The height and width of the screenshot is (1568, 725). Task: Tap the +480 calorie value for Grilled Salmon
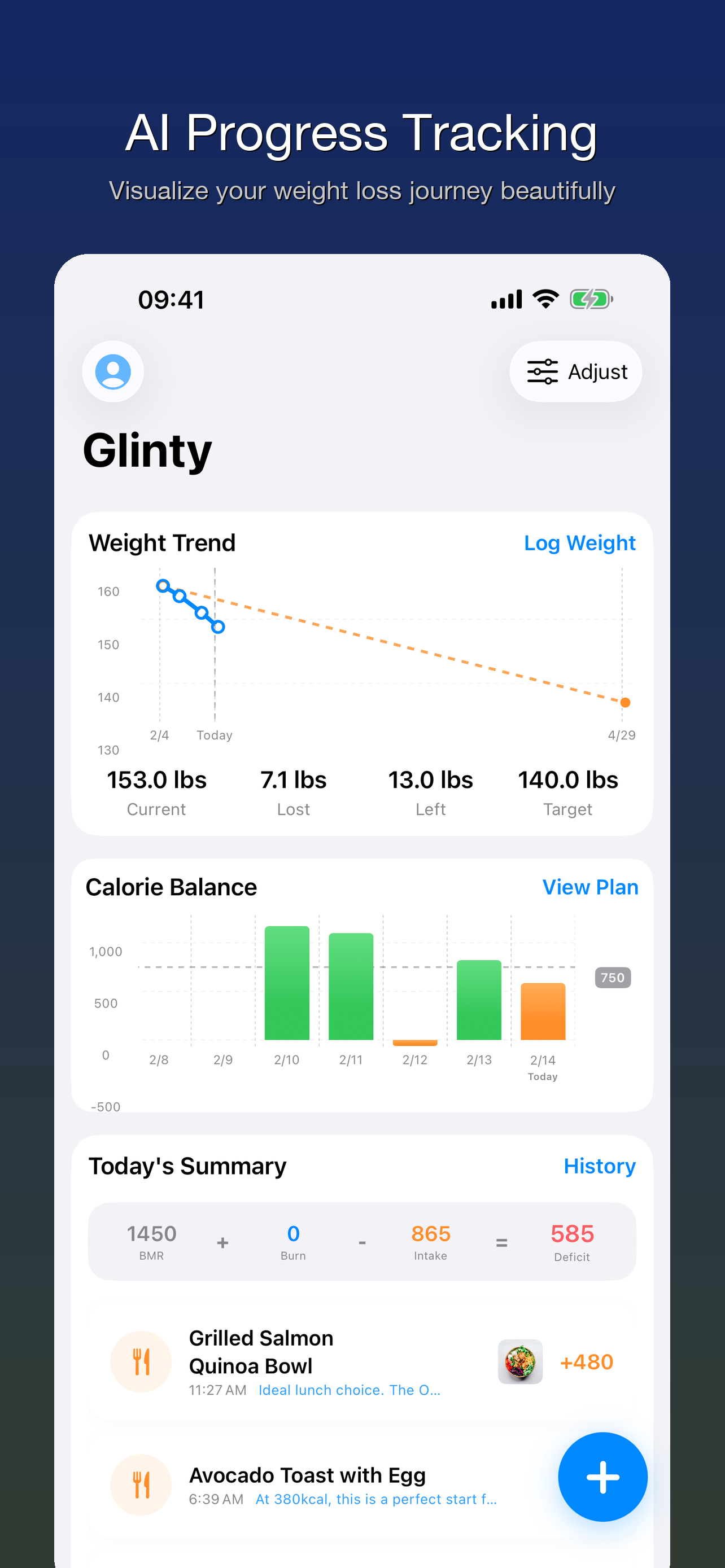[x=586, y=1361]
